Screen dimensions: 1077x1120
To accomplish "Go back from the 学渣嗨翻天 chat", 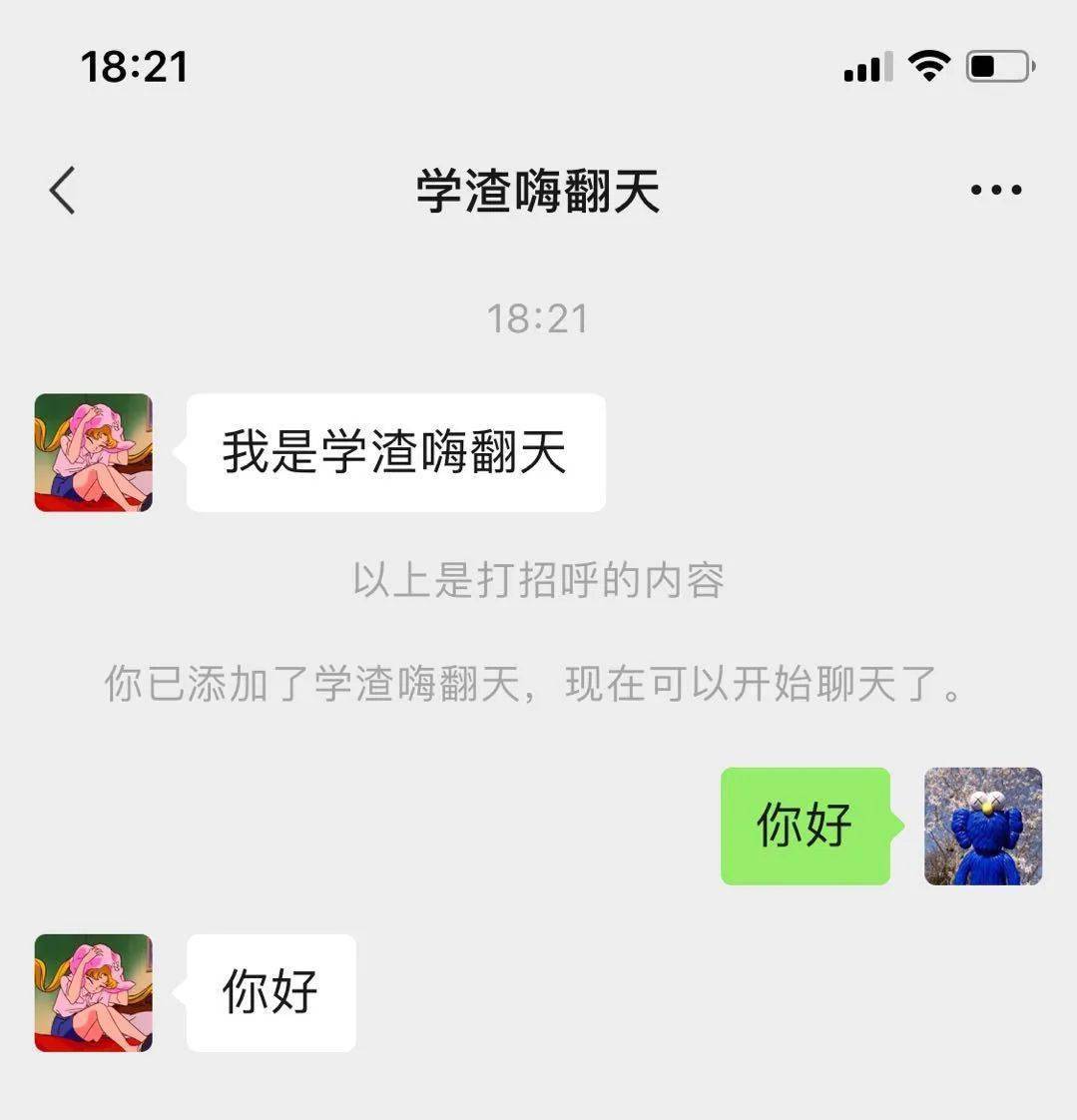I will pos(62,190).
